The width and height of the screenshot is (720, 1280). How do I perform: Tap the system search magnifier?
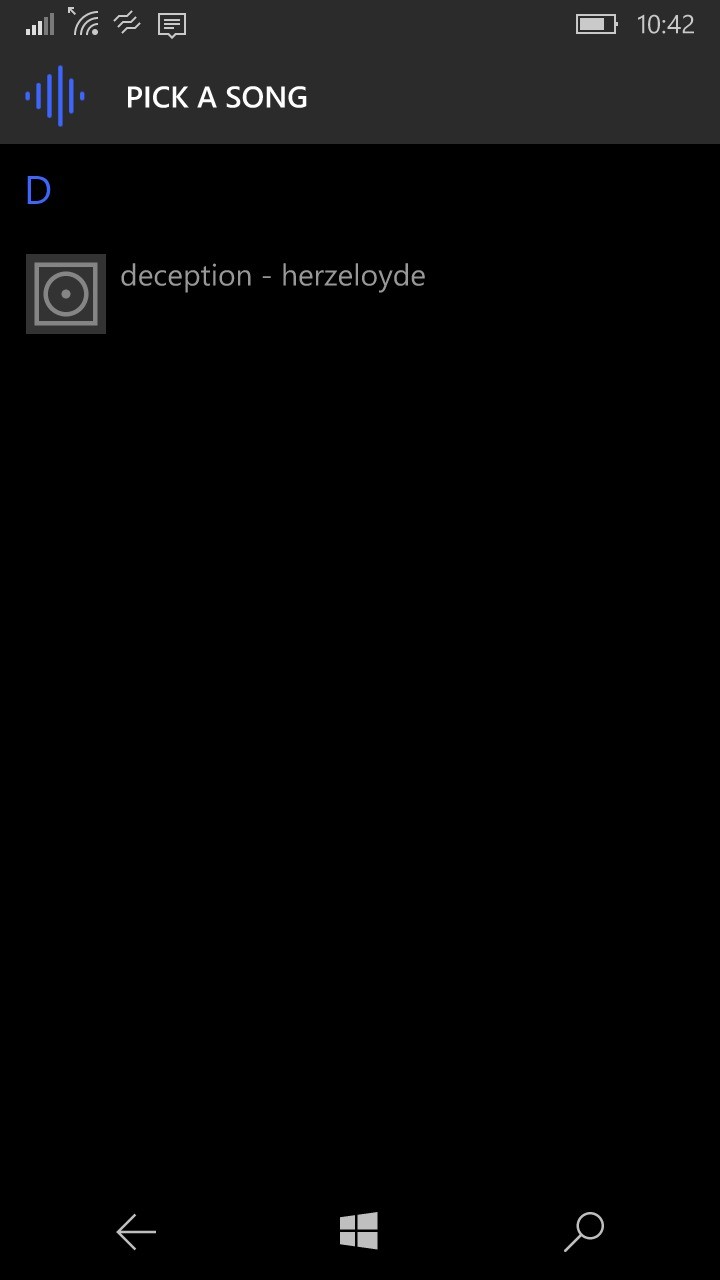(x=584, y=1231)
